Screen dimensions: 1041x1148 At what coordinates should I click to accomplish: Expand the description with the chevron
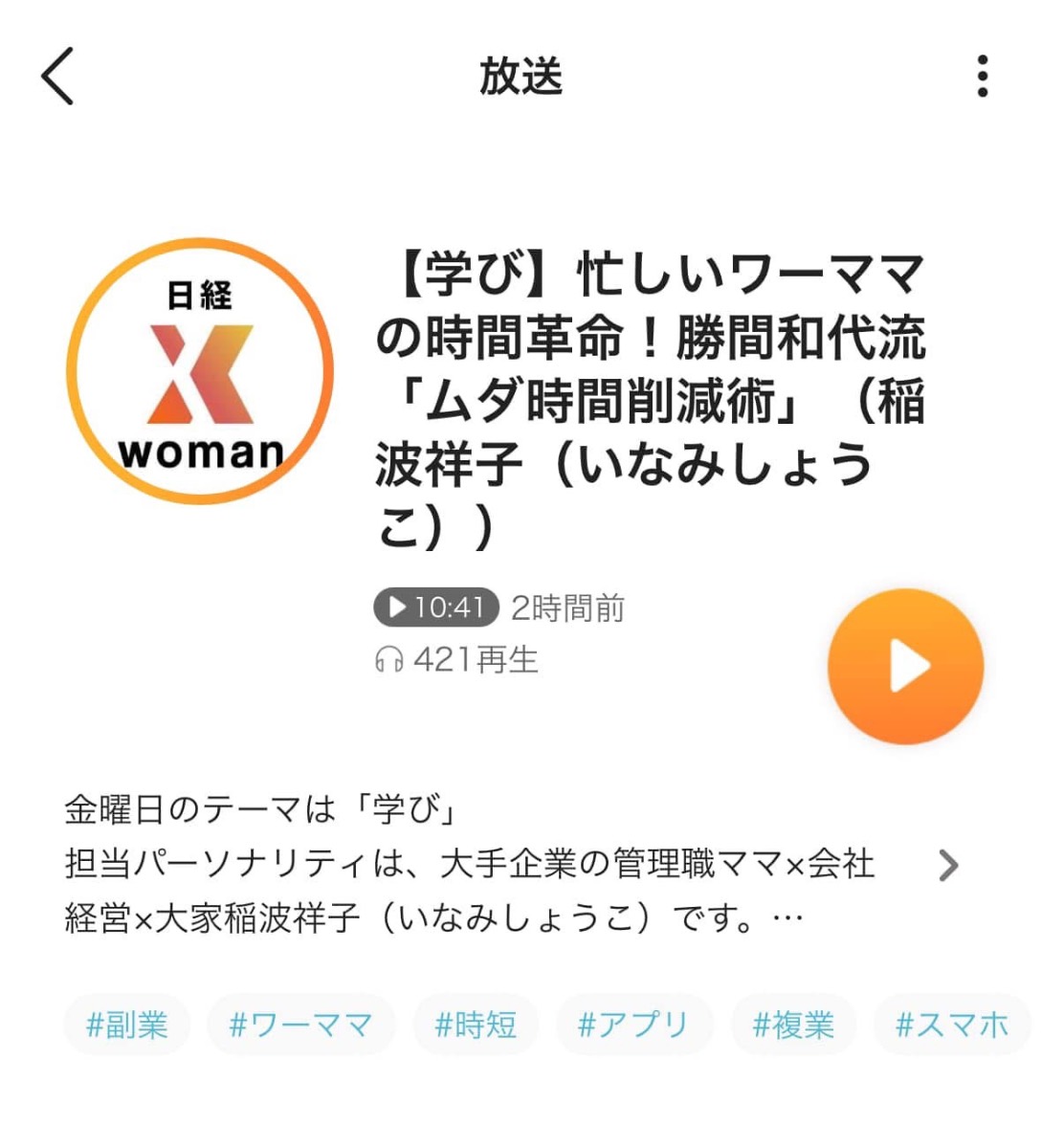[947, 865]
